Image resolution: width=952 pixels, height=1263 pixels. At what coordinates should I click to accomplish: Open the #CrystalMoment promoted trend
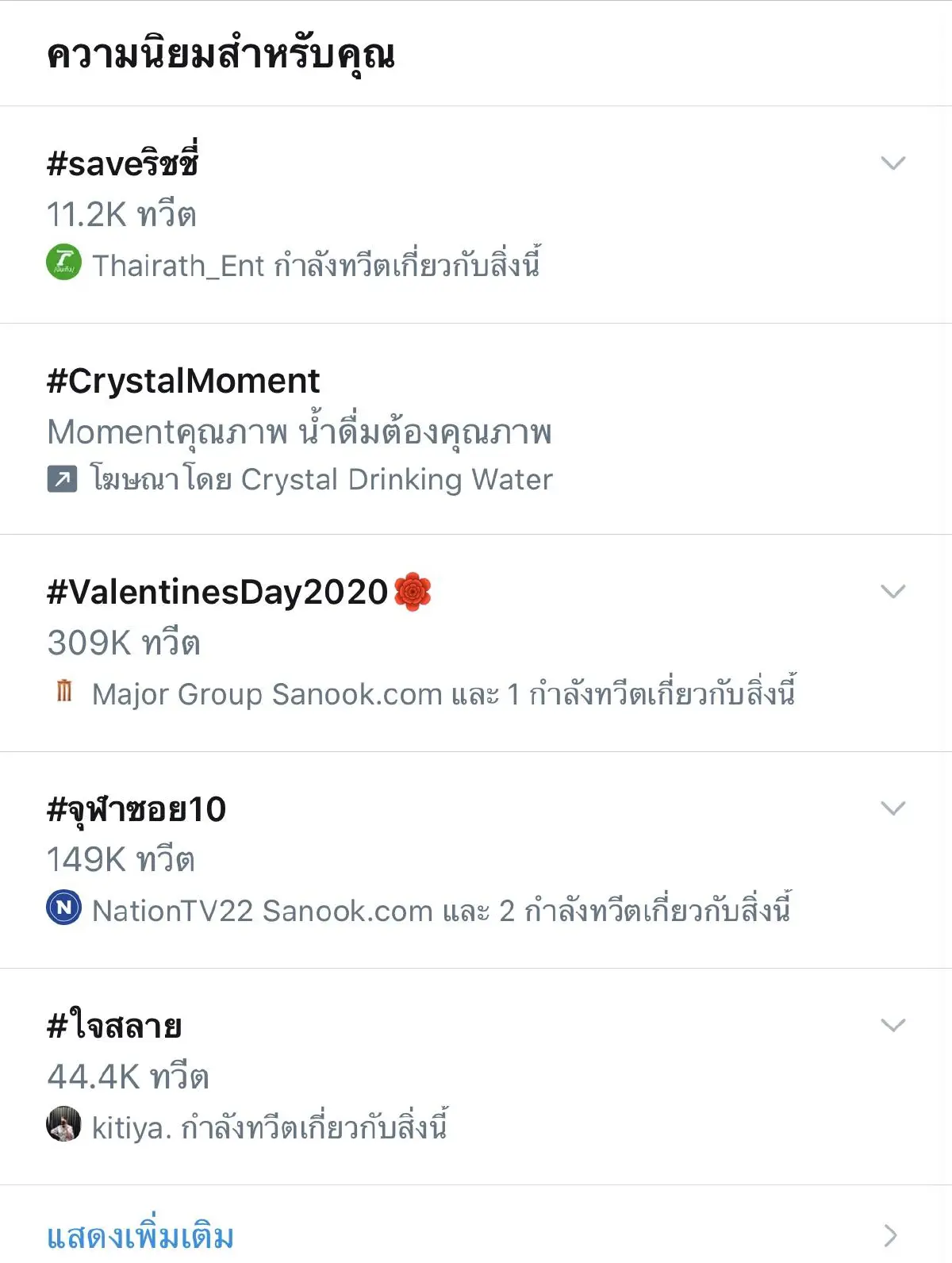[x=182, y=380]
